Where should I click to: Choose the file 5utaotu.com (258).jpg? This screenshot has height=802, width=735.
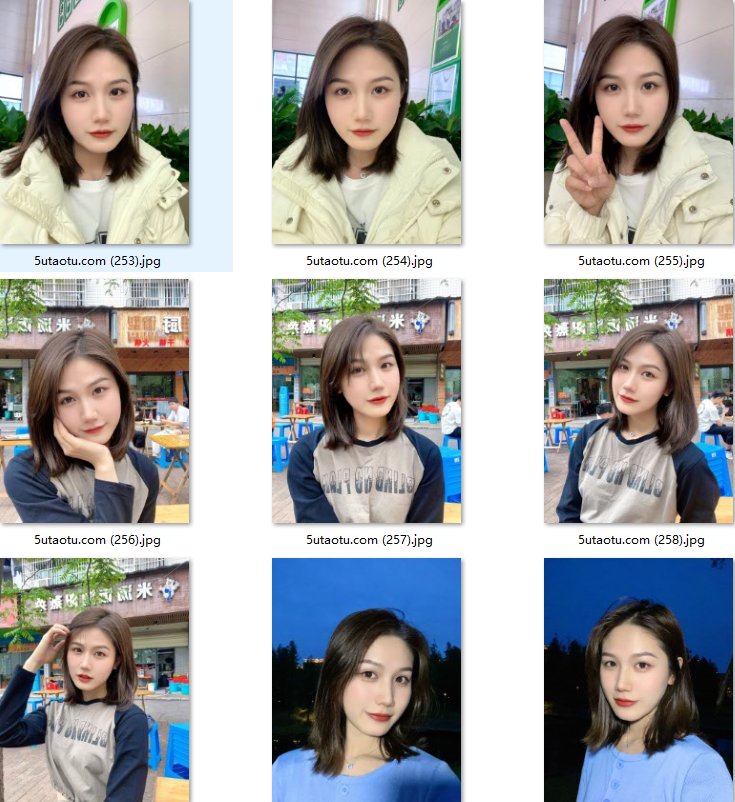[x=639, y=401]
